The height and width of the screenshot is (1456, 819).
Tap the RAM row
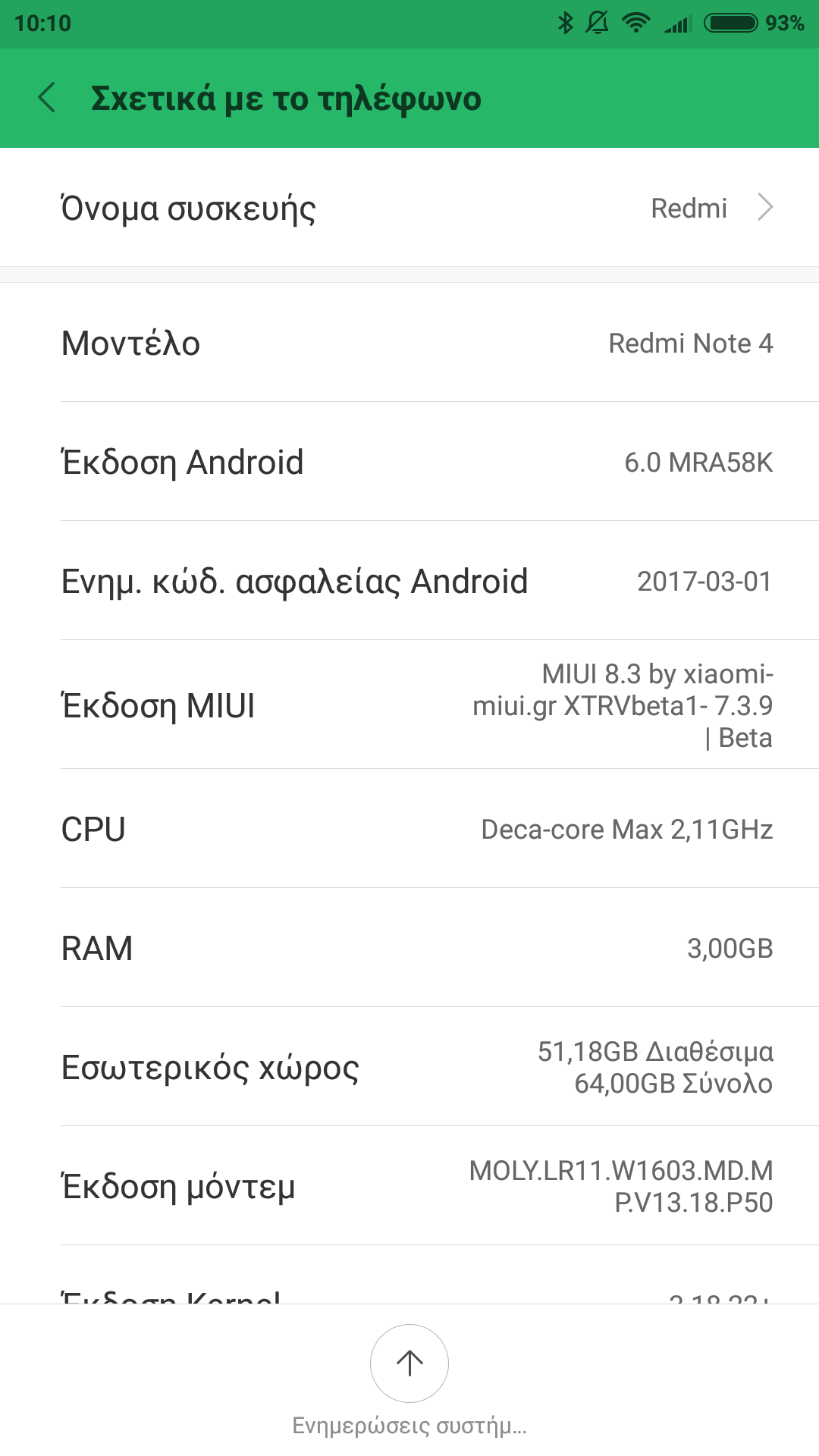(x=409, y=948)
